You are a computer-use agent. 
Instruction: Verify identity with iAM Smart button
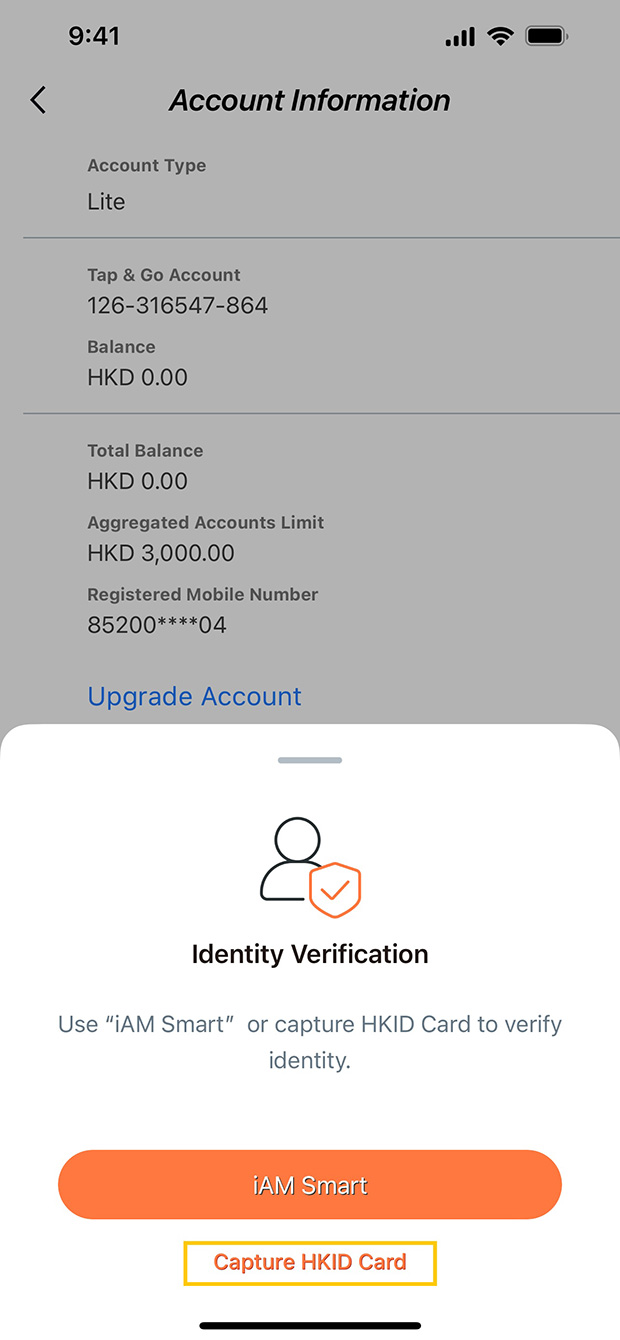point(310,1185)
